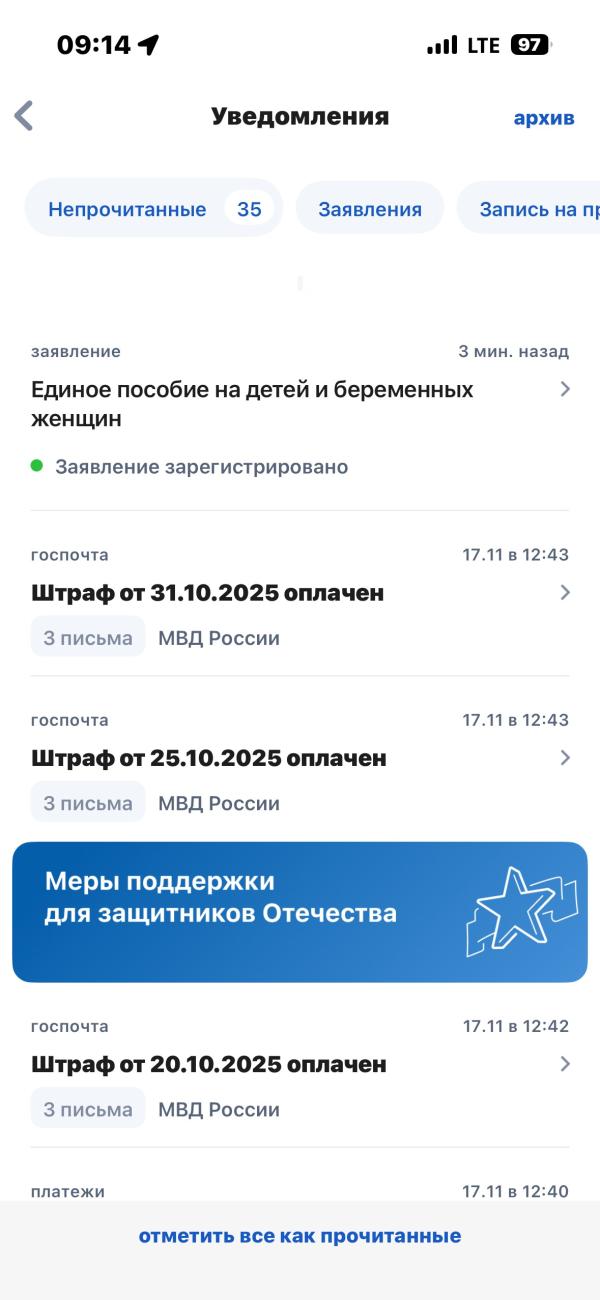Image resolution: width=600 pixels, height=1300 pixels.
Task: Go back from the Уведомления screen
Action: point(24,116)
